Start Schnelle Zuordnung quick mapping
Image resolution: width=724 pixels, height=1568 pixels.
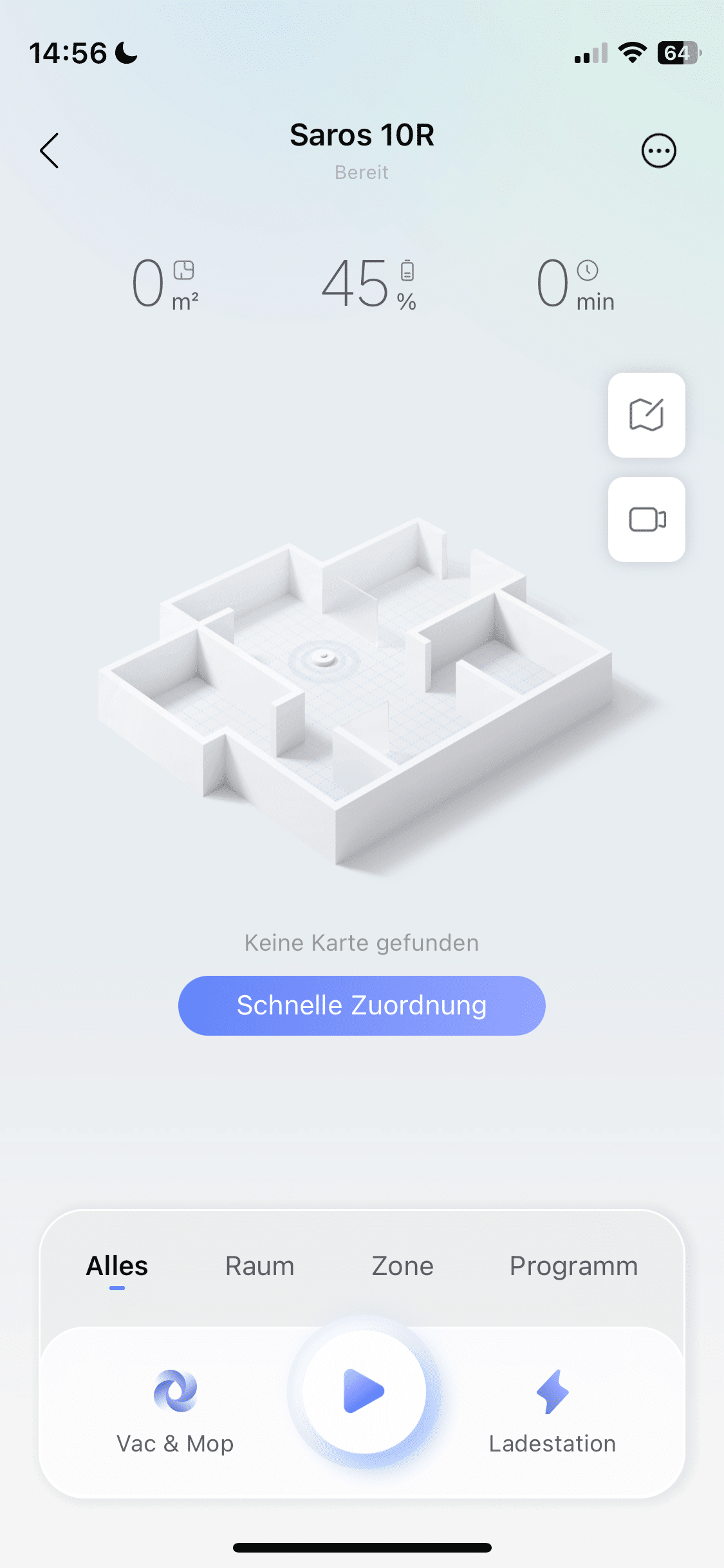point(362,1005)
